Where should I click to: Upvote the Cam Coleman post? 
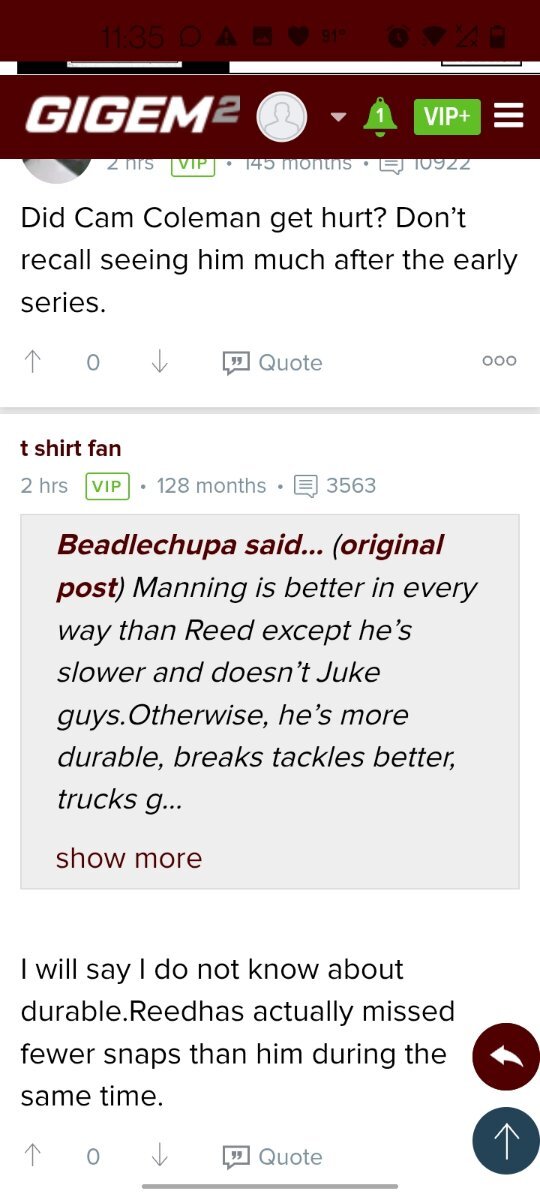click(x=33, y=362)
